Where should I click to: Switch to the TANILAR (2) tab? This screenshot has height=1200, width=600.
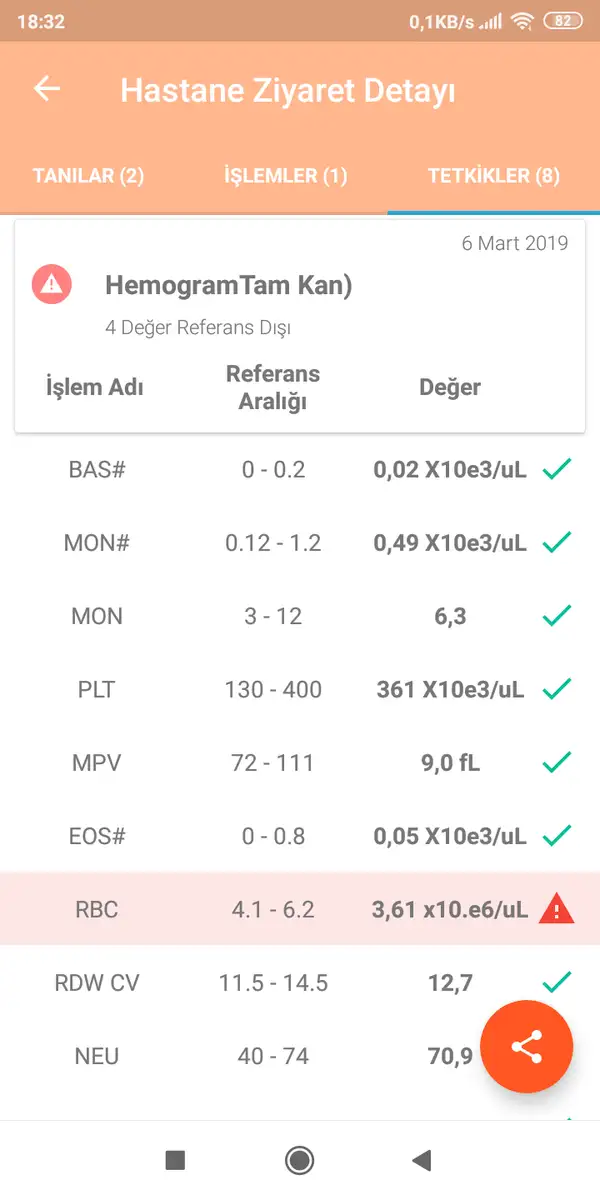click(88, 176)
